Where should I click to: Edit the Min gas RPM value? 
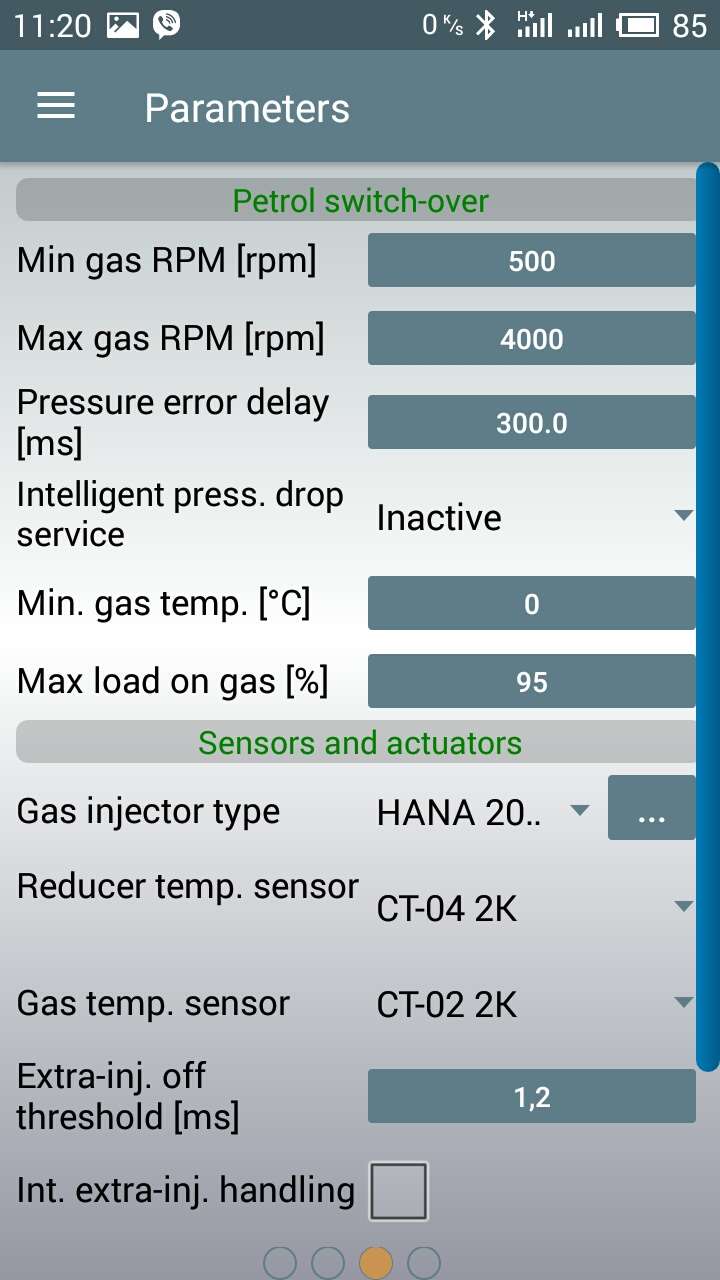[532, 261]
